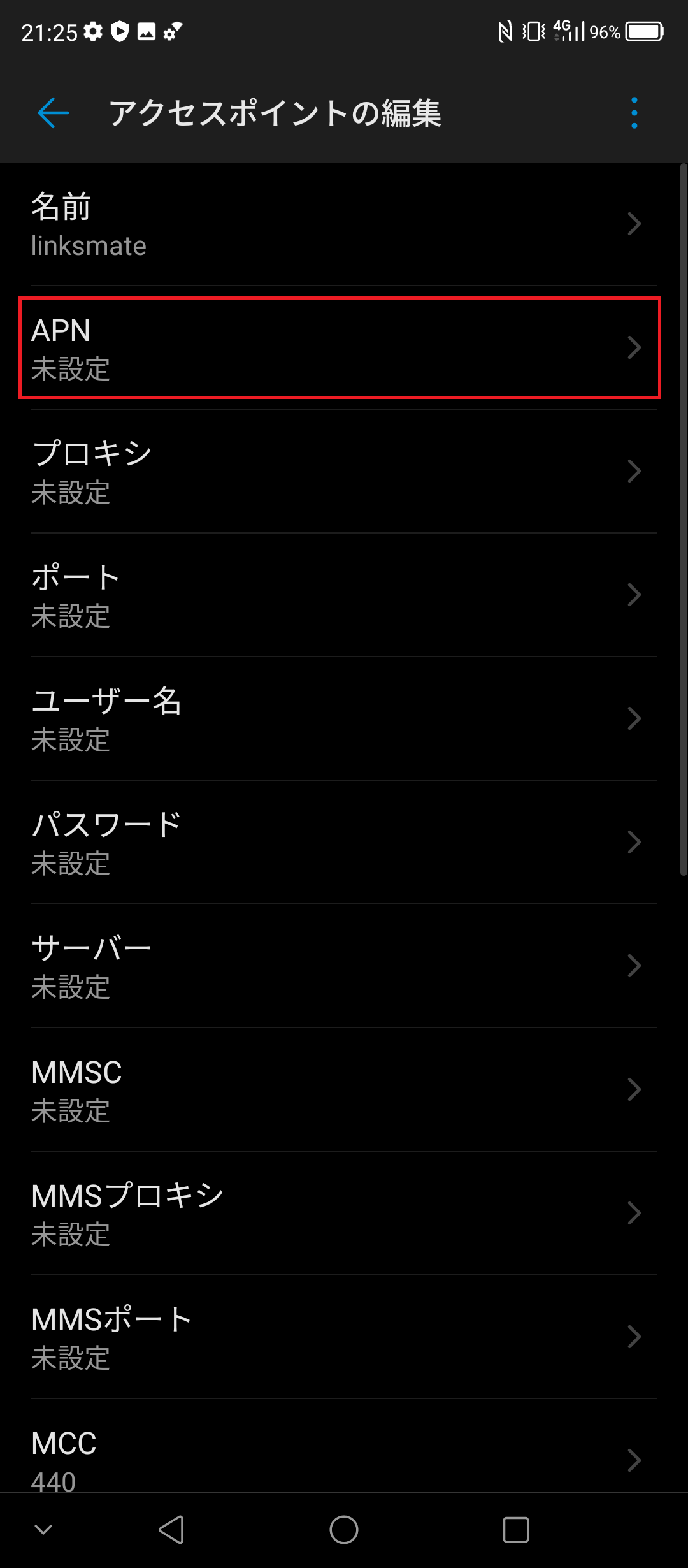Open the 名前 field showing linksmate

344,224
